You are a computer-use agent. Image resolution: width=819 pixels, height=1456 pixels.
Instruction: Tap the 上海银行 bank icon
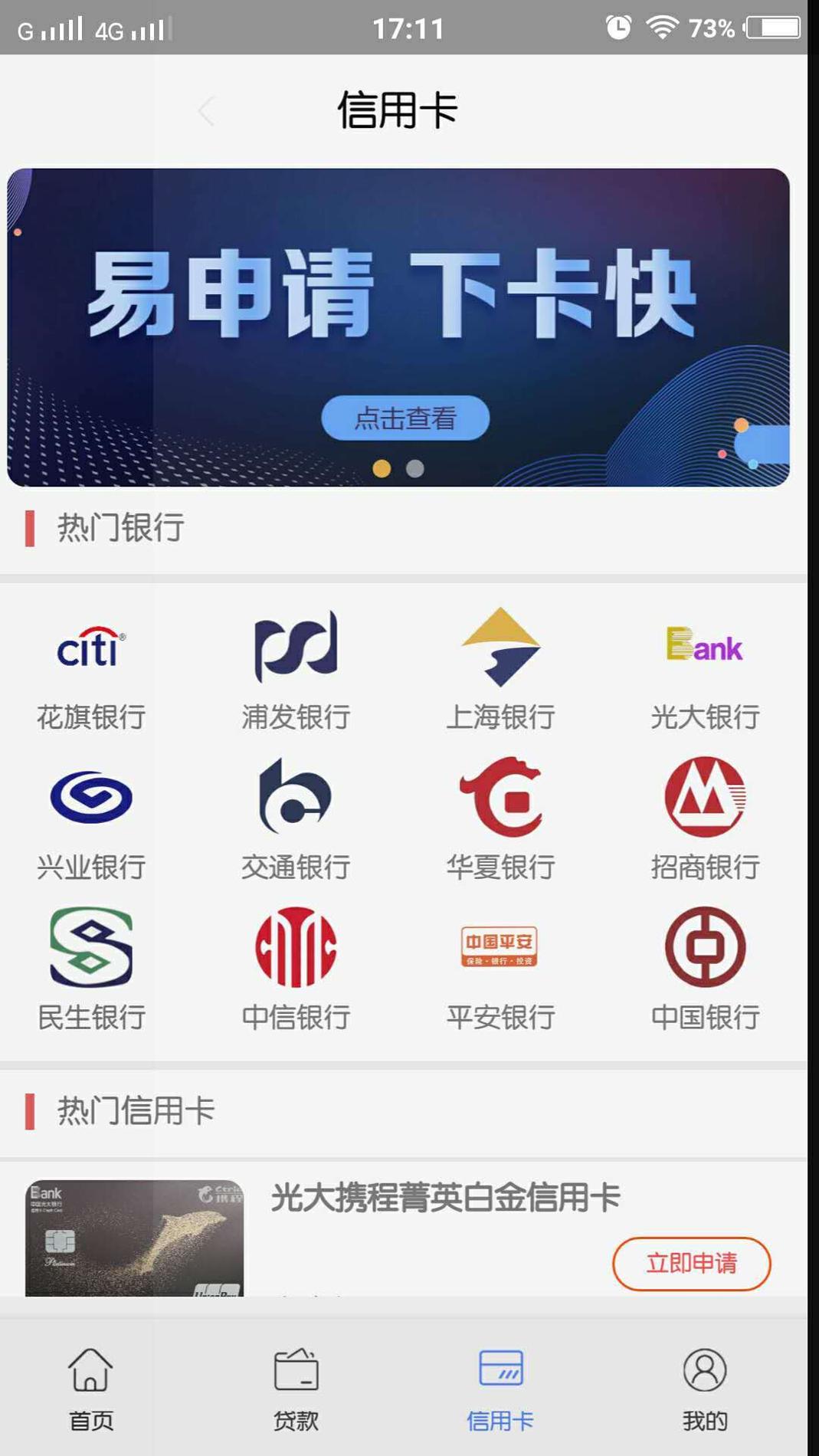coord(500,646)
